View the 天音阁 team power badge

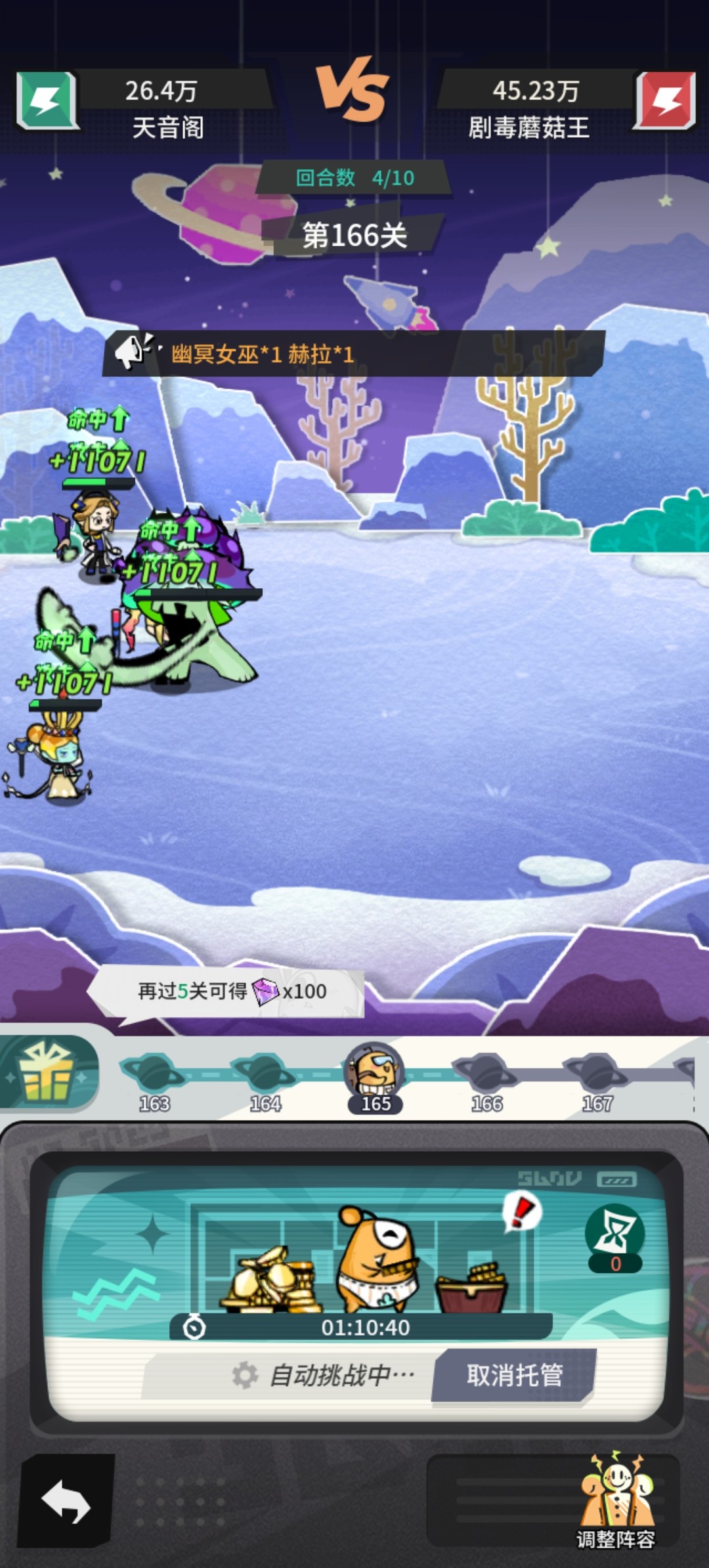tap(46, 100)
